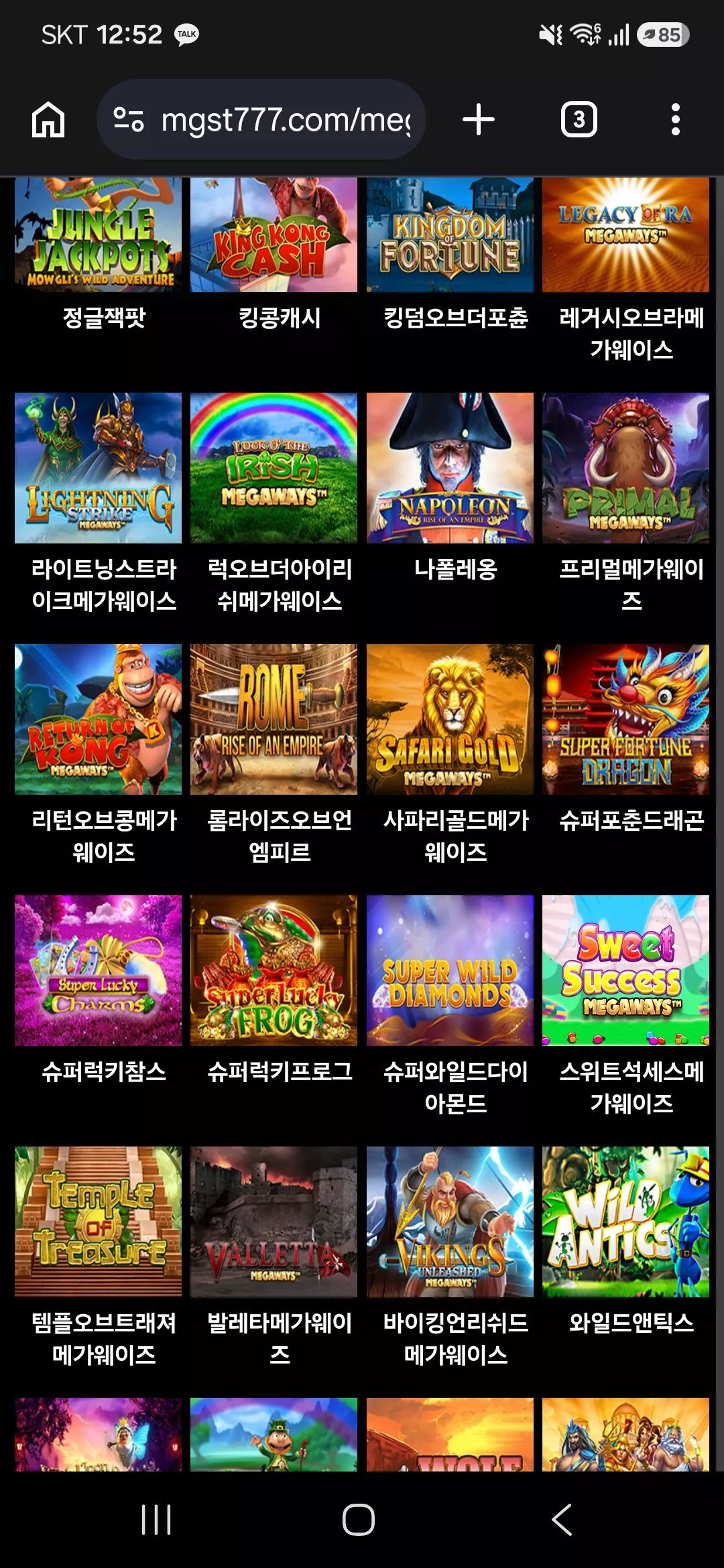Go back with the system back button

tap(562, 1519)
